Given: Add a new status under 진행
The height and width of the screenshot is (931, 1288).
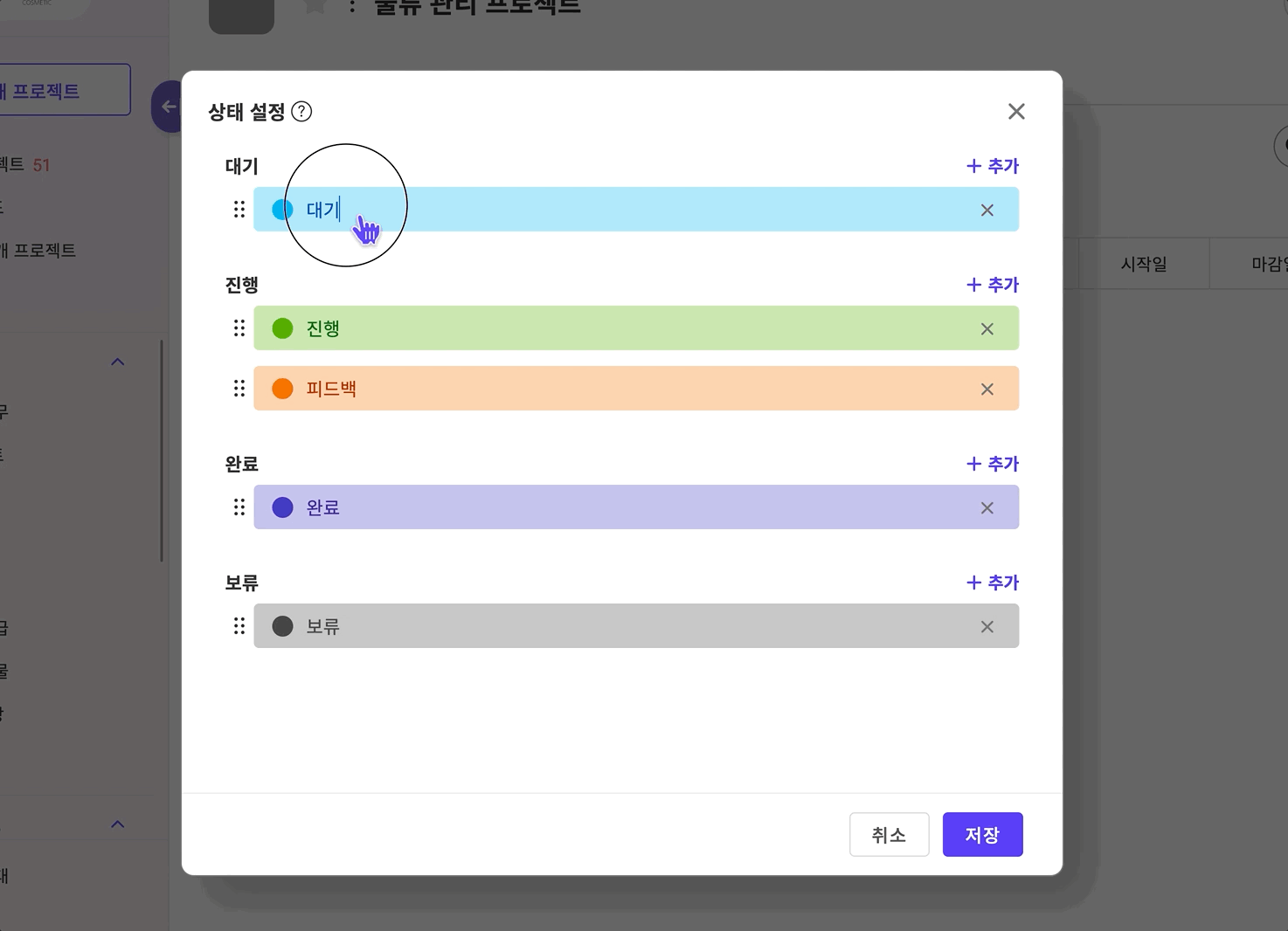Looking at the screenshot, I should pos(993,285).
